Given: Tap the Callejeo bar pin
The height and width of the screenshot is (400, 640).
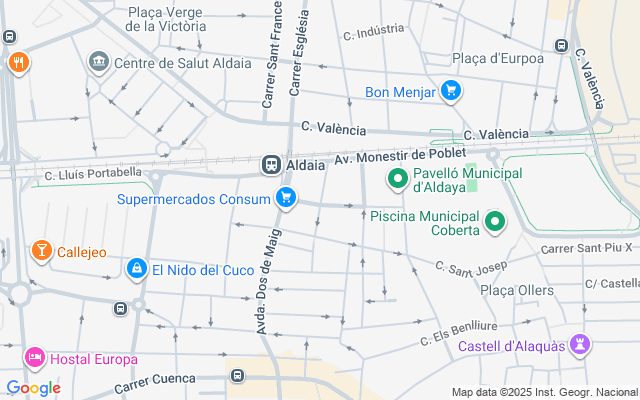Looking at the screenshot, I should tap(42, 251).
